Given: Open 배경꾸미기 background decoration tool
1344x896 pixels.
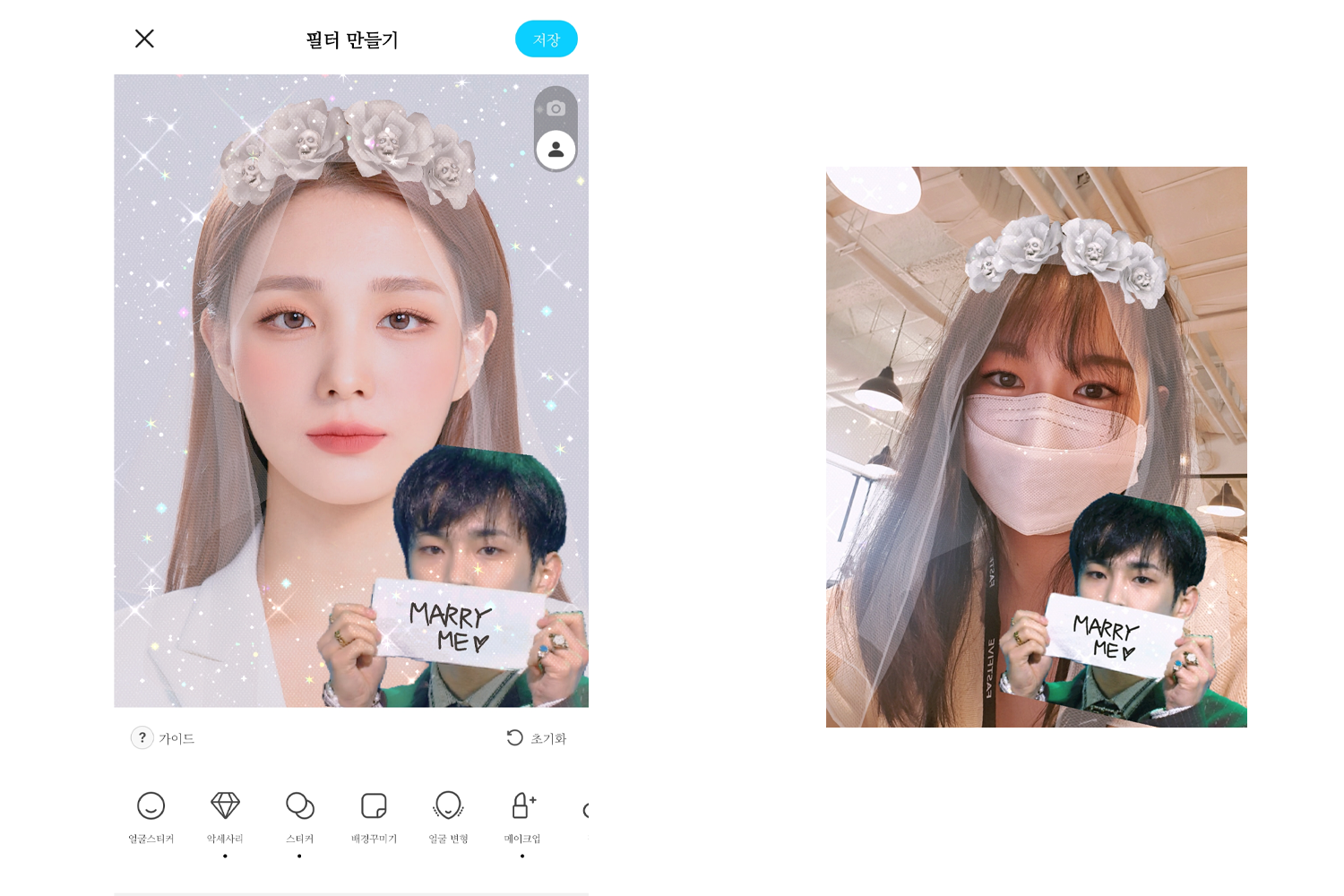Looking at the screenshot, I should pyautogui.click(x=374, y=814).
